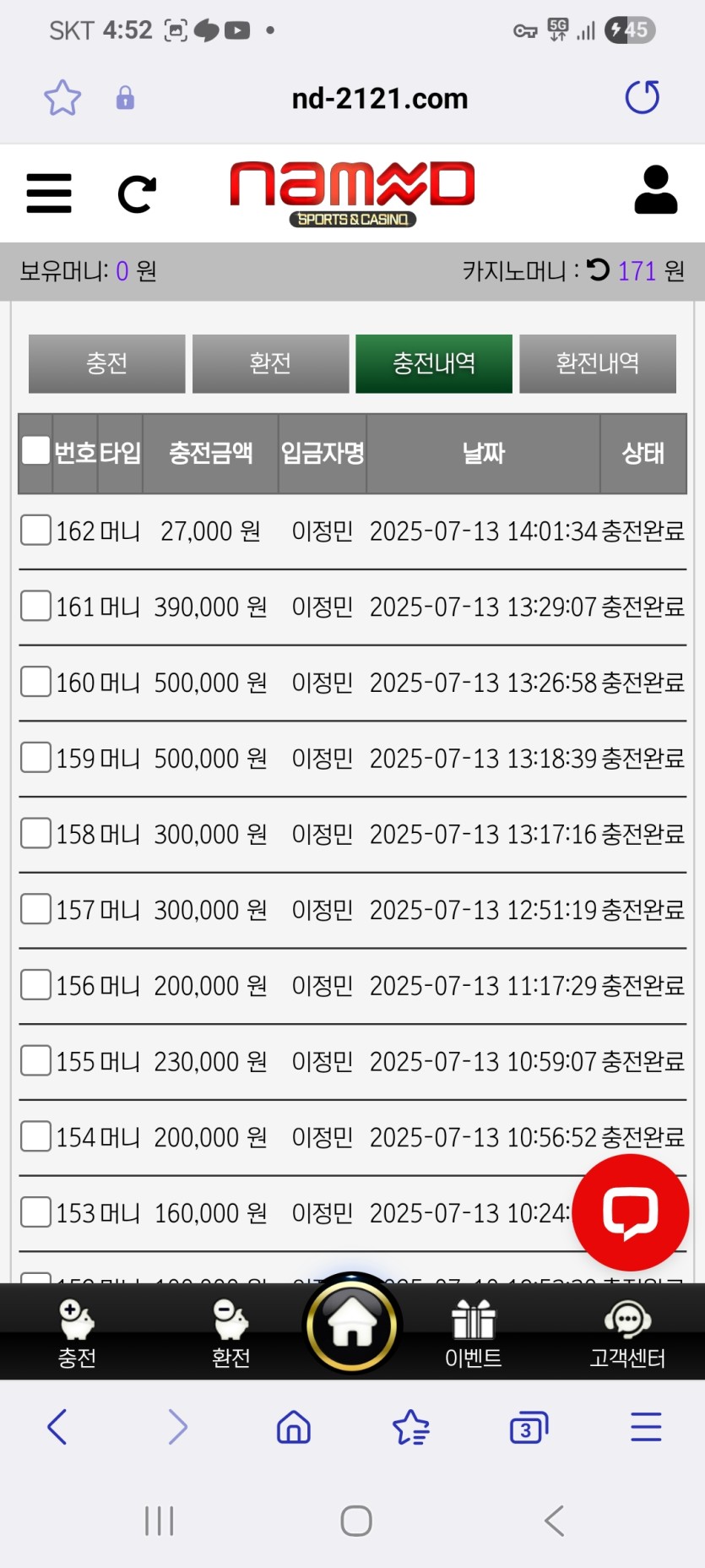Viewport: 705px width, 1568px height.
Task: Refresh the casino money balance
Action: tap(598, 270)
